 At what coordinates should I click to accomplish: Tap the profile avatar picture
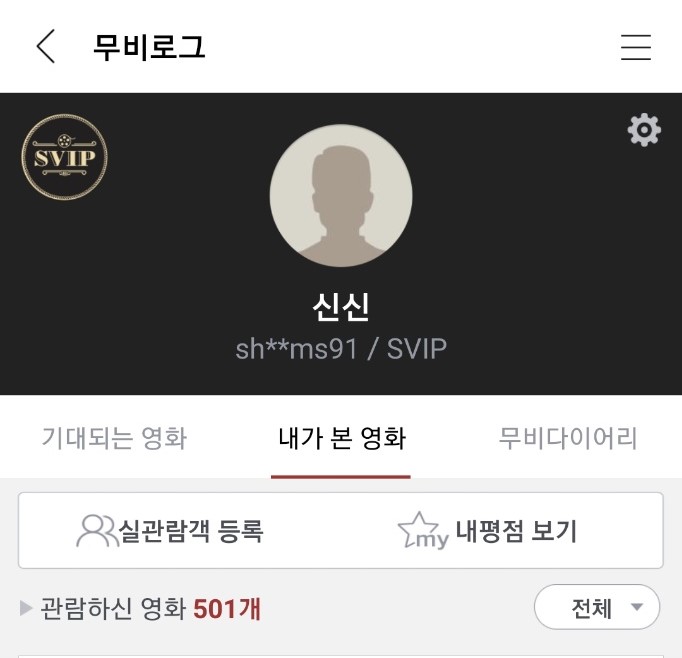pyautogui.click(x=341, y=195)
